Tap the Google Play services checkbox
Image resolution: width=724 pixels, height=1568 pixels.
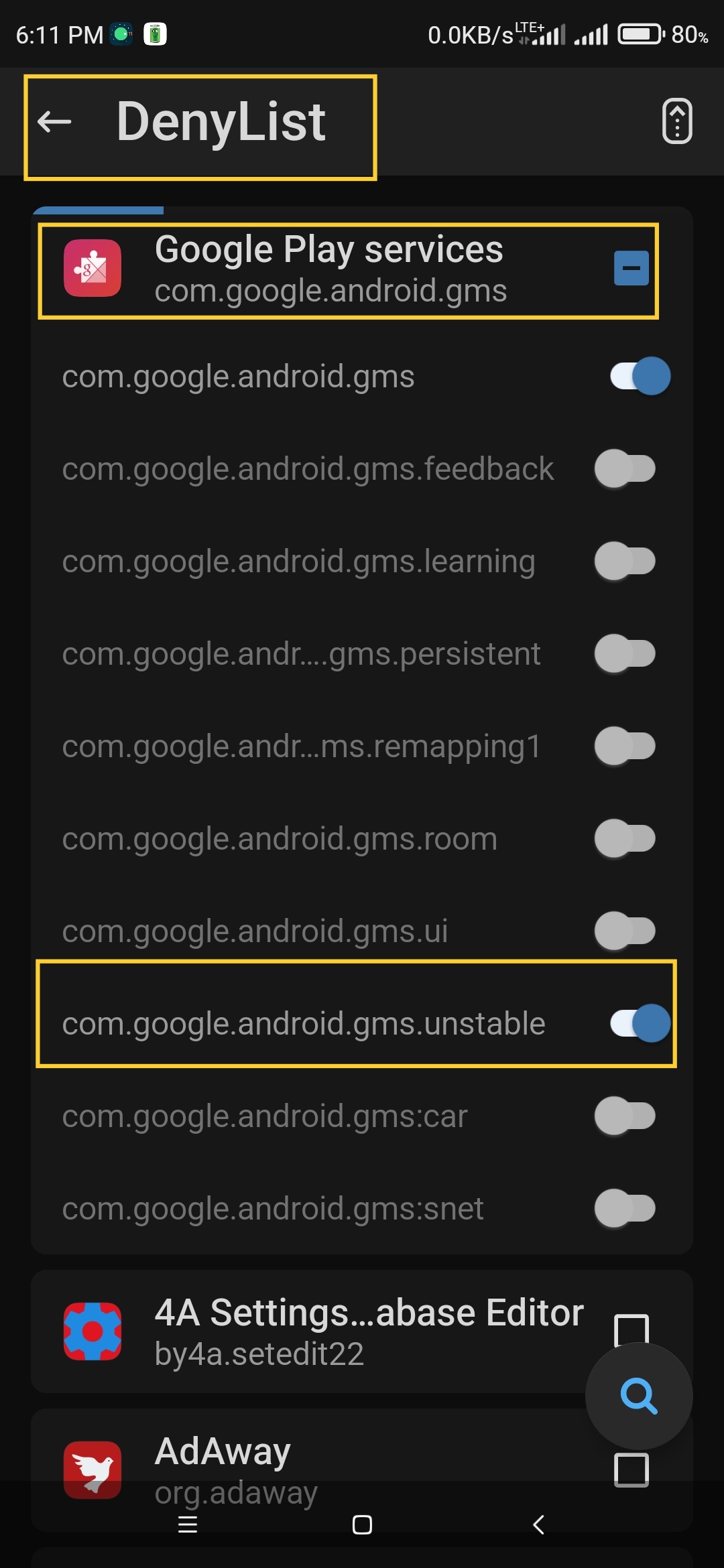click(631, 268)
